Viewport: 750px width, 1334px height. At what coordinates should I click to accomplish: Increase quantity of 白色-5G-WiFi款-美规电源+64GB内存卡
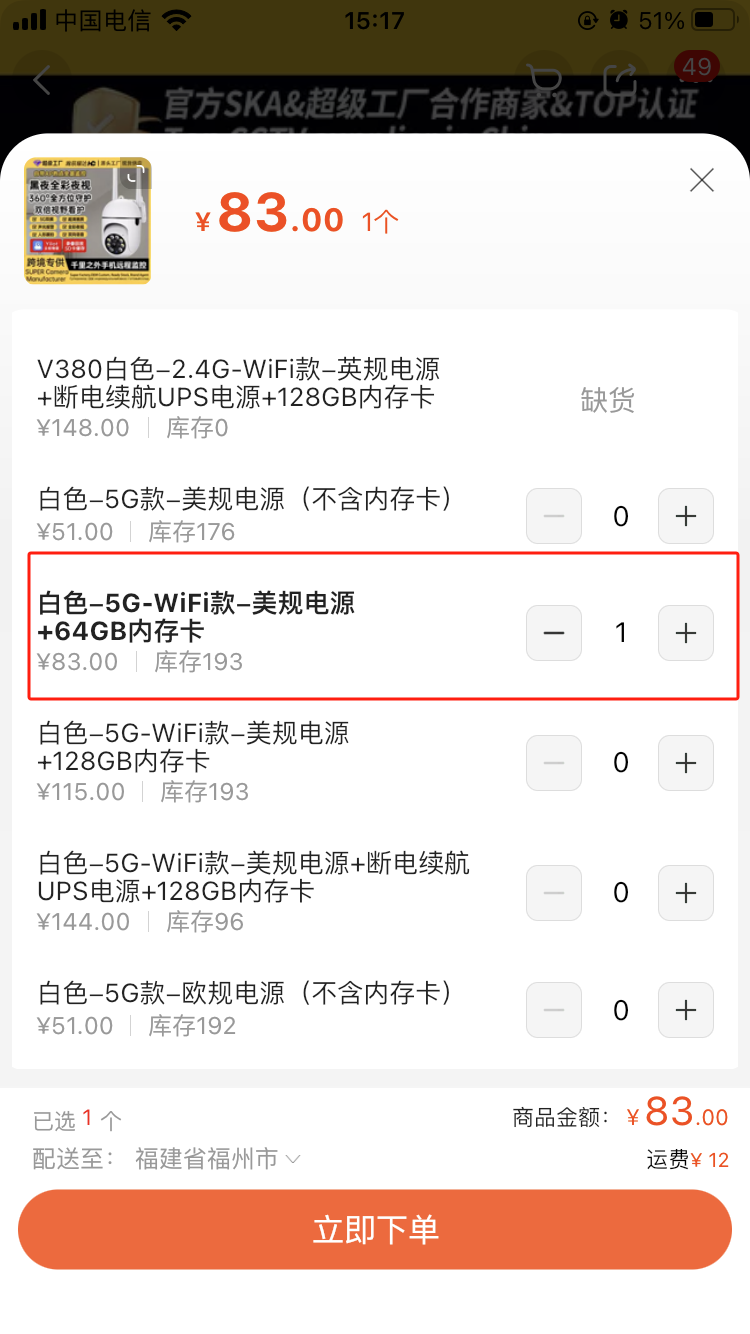tap(686, 633)
